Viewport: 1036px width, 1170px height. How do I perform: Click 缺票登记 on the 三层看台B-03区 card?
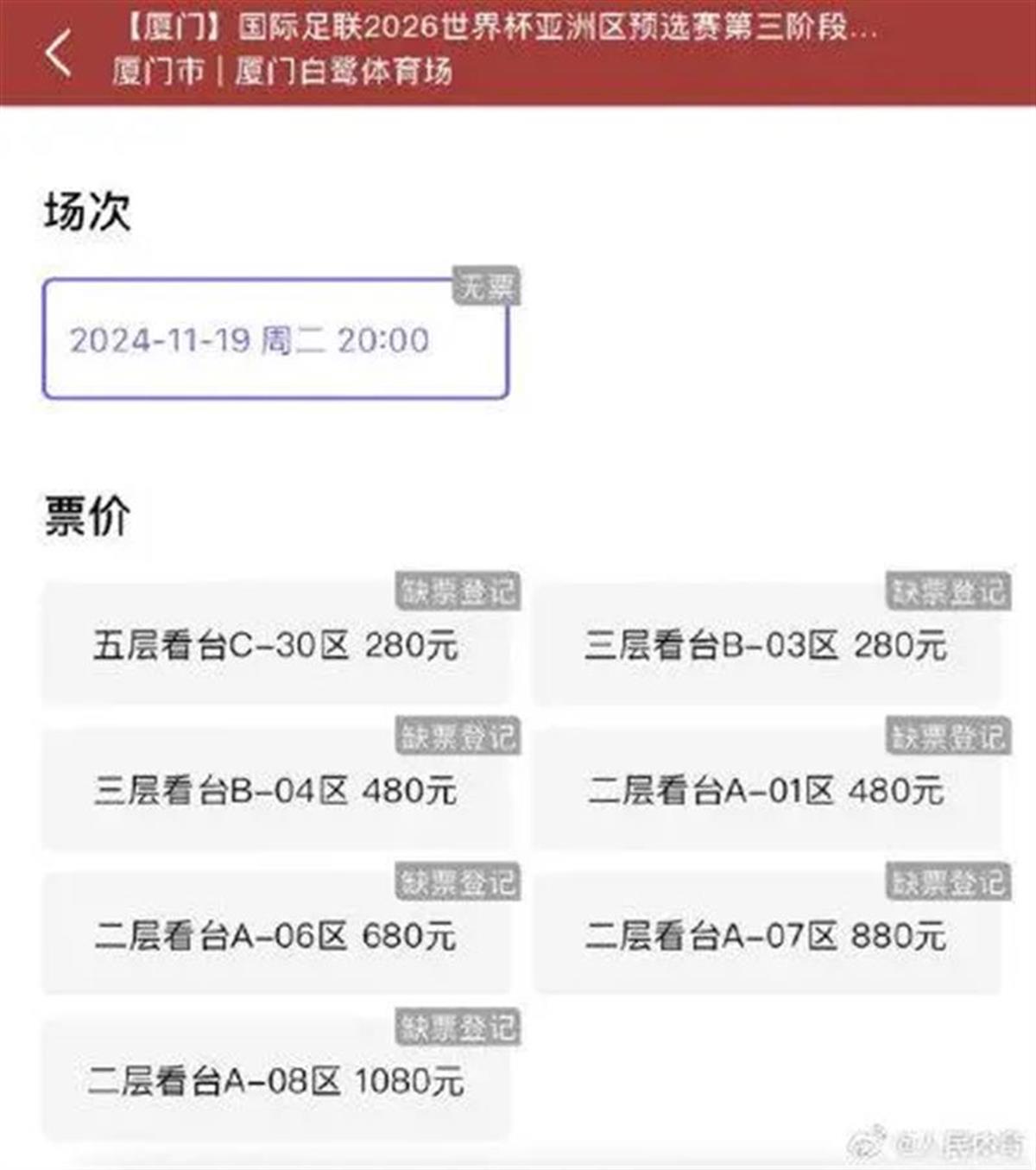click(x=946, y=589)
